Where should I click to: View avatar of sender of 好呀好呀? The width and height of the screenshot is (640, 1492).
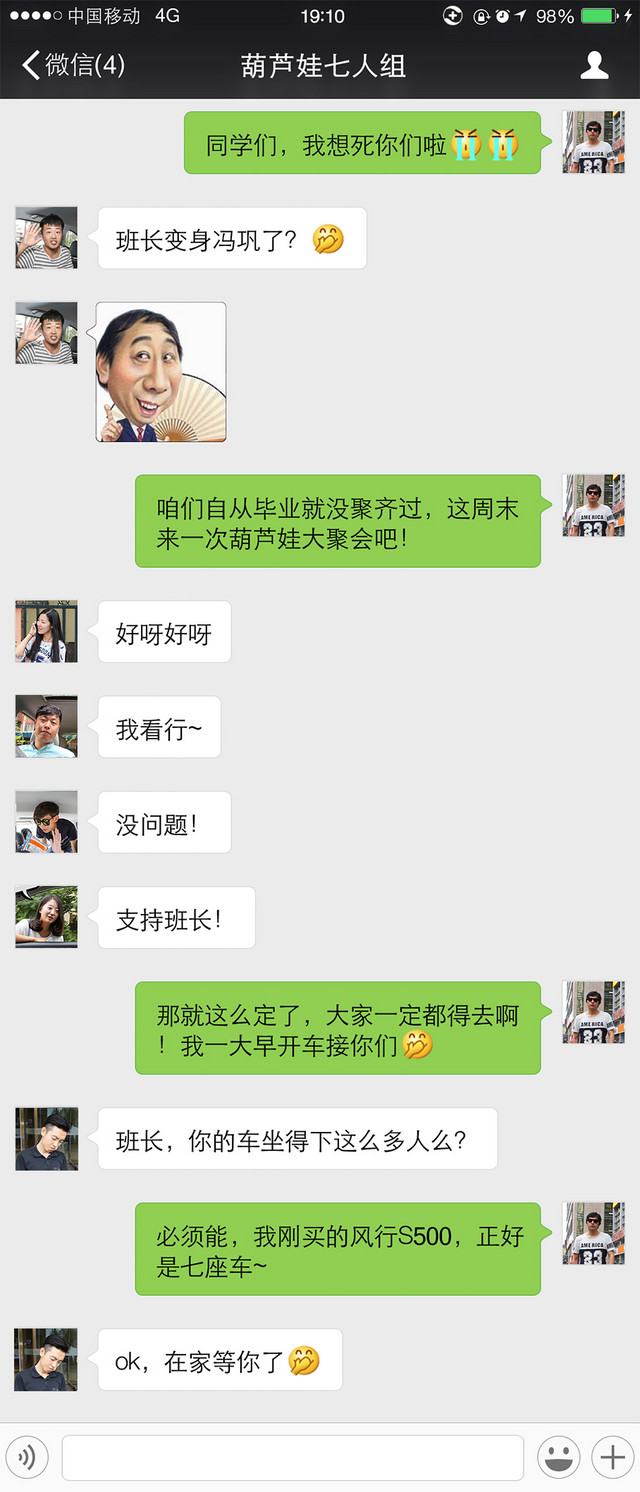pyautogui.click(x=46, y=632)
